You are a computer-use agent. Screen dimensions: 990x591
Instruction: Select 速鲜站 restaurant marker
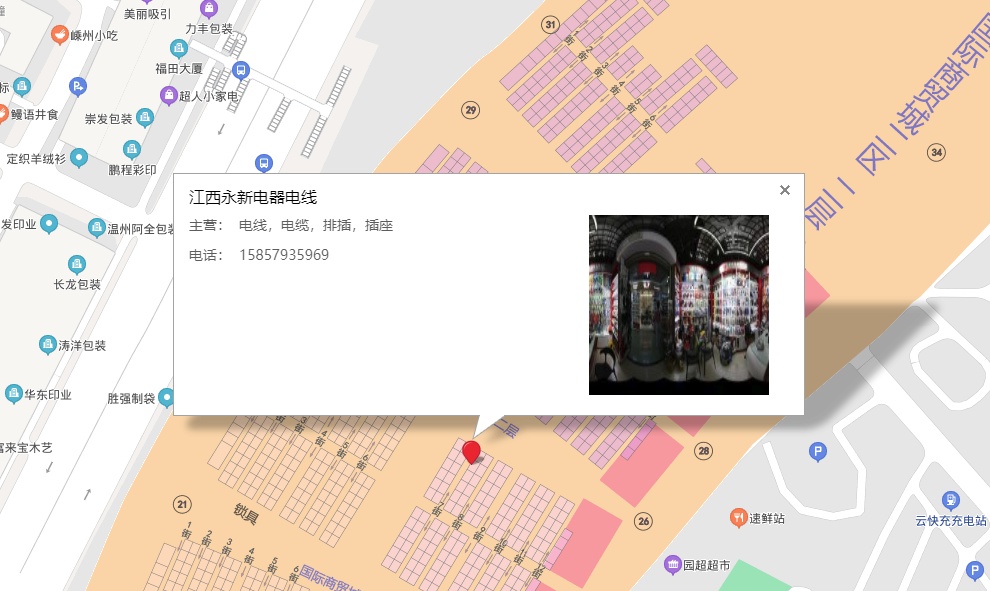tap(738, 517)
